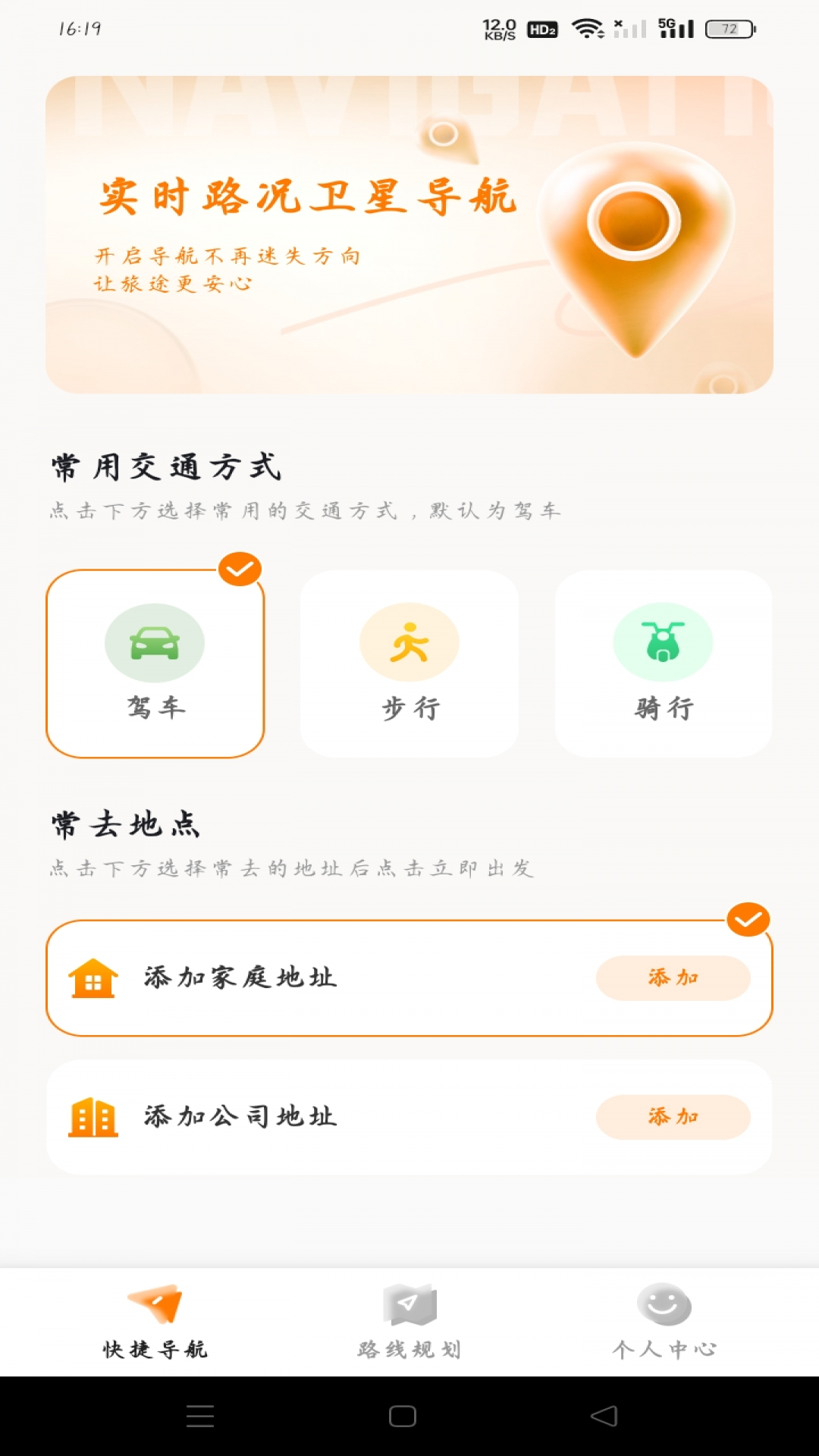The width and height of the screenshot is (819, 1456).
Task: Click the 添加 button for company address
Action: [x=673, y=1117]
